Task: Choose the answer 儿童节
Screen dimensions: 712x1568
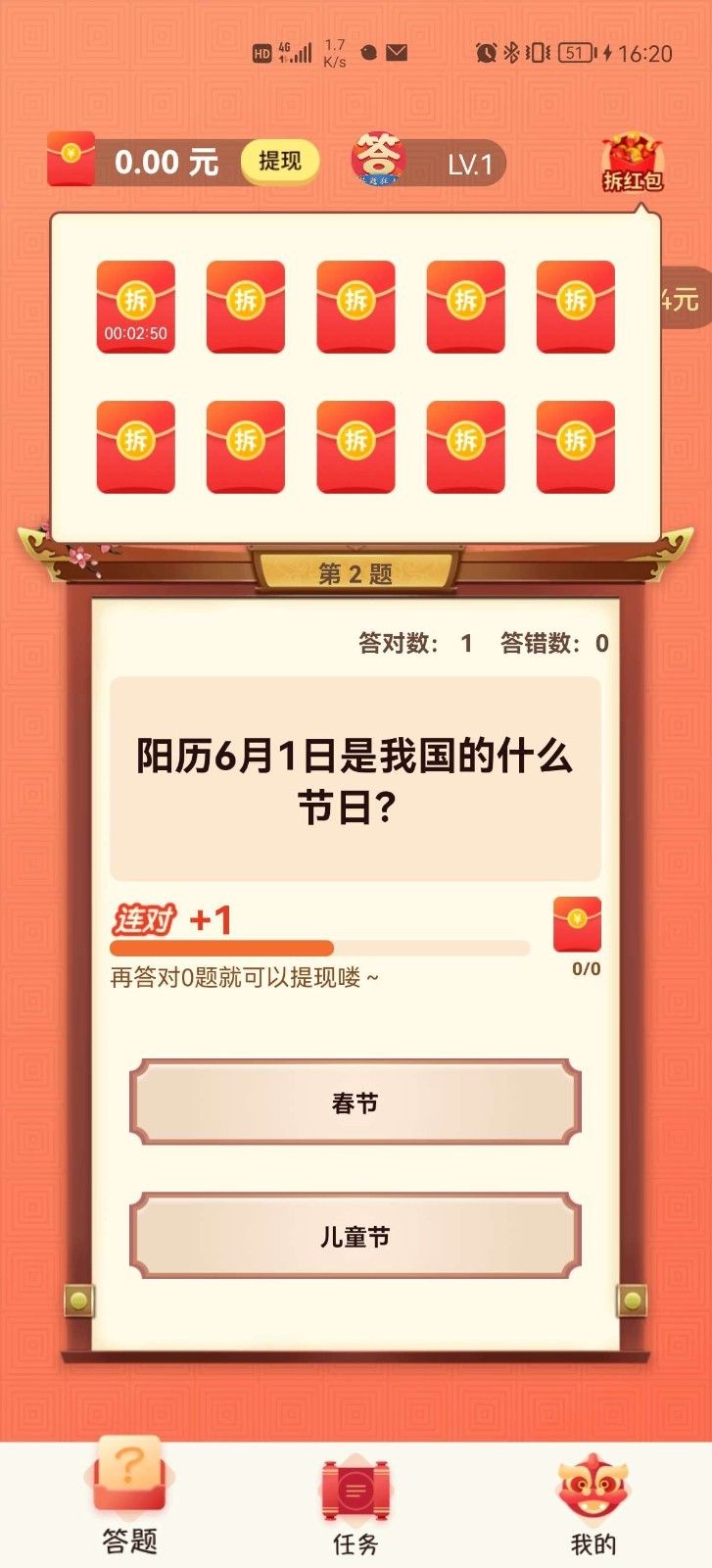Action: point(355,1237)
